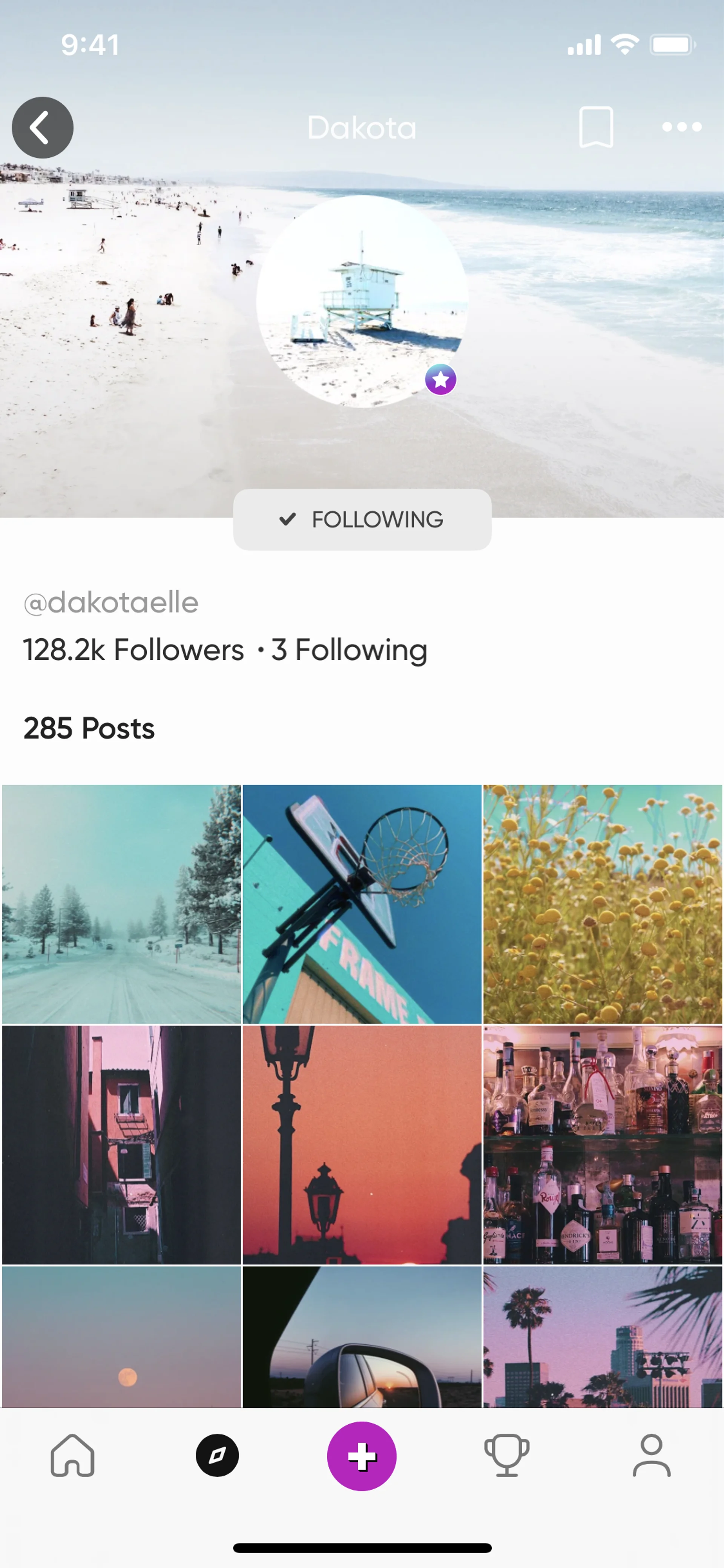The width and height of the screenshot is (724, 1568).
Task: Go back using the back arrow
Action: coord(43,128)
